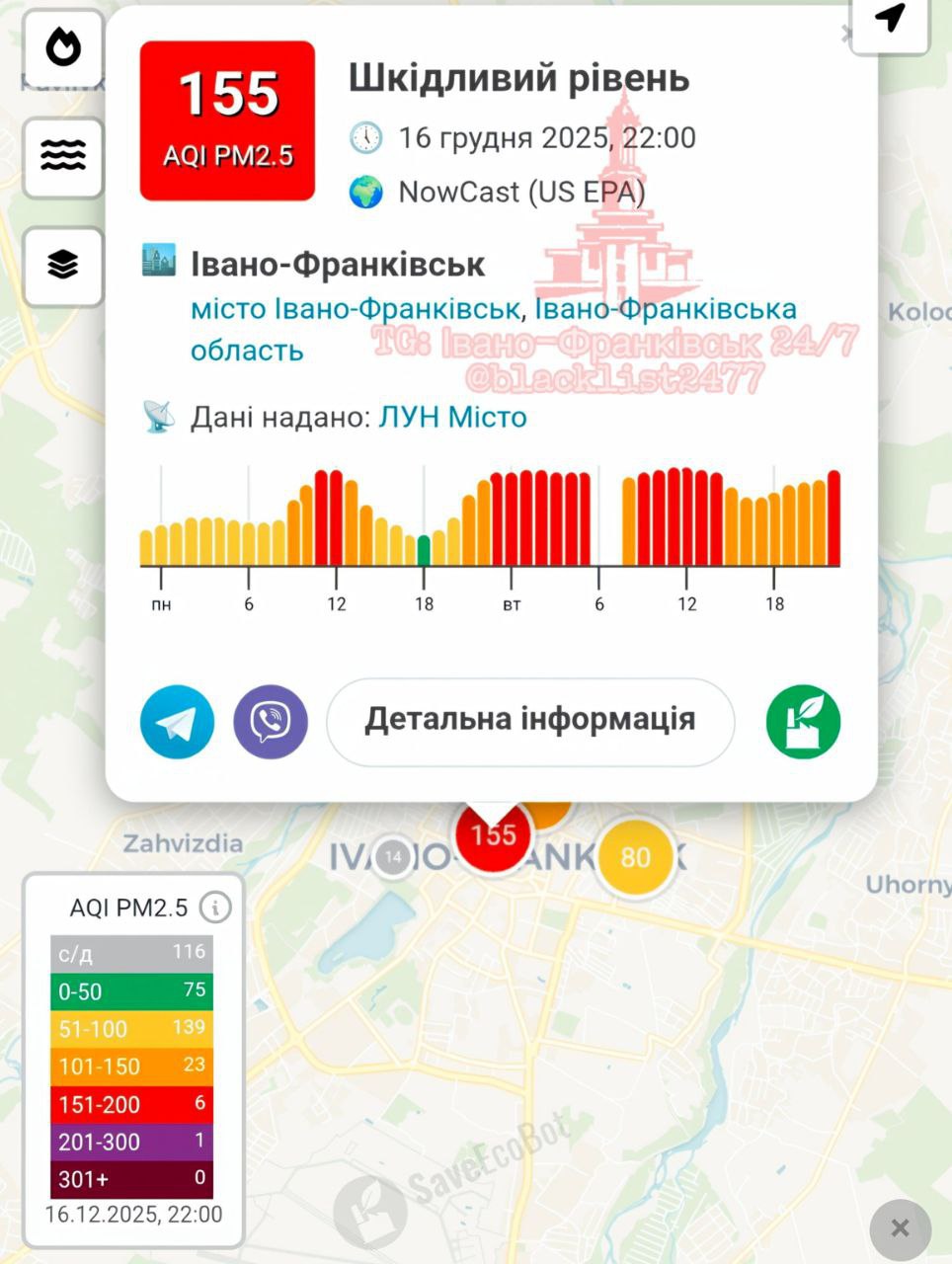Open the green eco factory button
The height and width of the screenshot is (1264, 952).
(x=803, y=722)
